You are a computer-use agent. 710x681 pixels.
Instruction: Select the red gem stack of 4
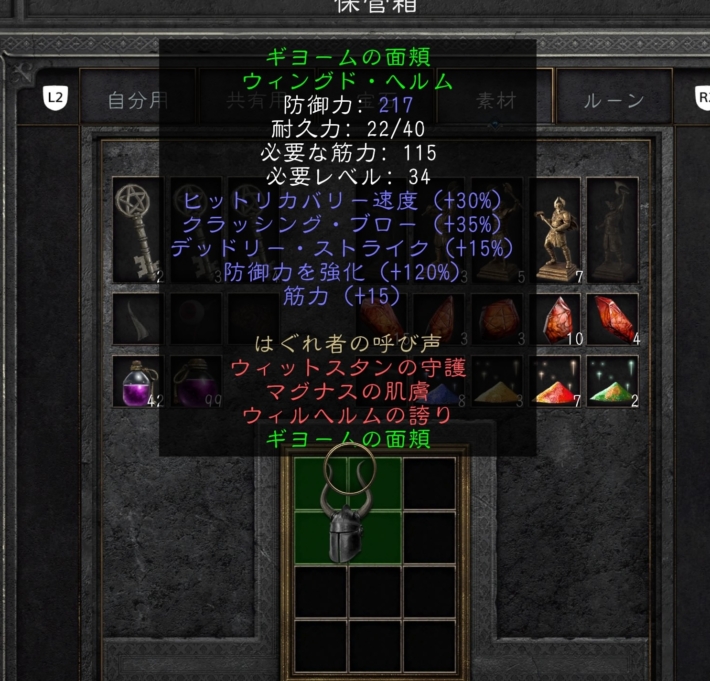612,319
